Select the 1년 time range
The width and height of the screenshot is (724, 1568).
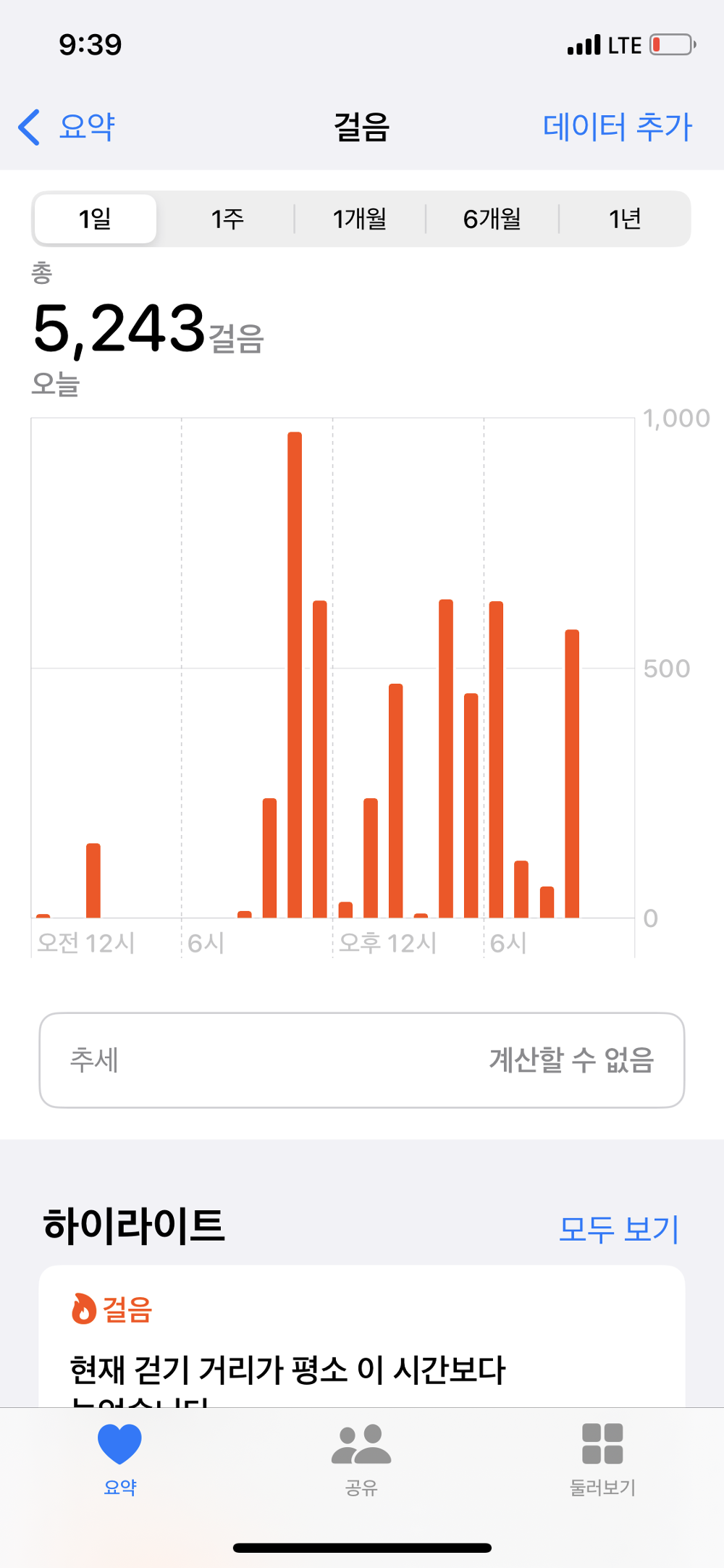pos(624,218)
